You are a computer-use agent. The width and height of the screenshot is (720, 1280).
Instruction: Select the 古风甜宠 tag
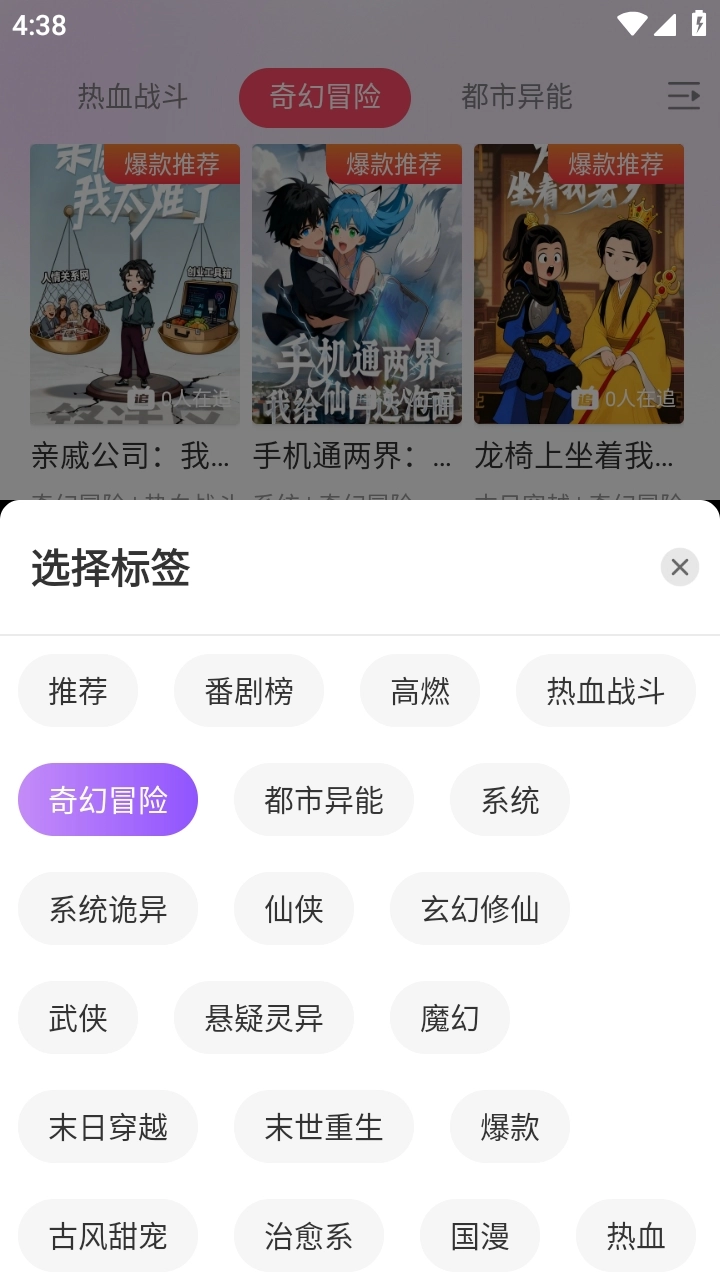coord(107,1235)
